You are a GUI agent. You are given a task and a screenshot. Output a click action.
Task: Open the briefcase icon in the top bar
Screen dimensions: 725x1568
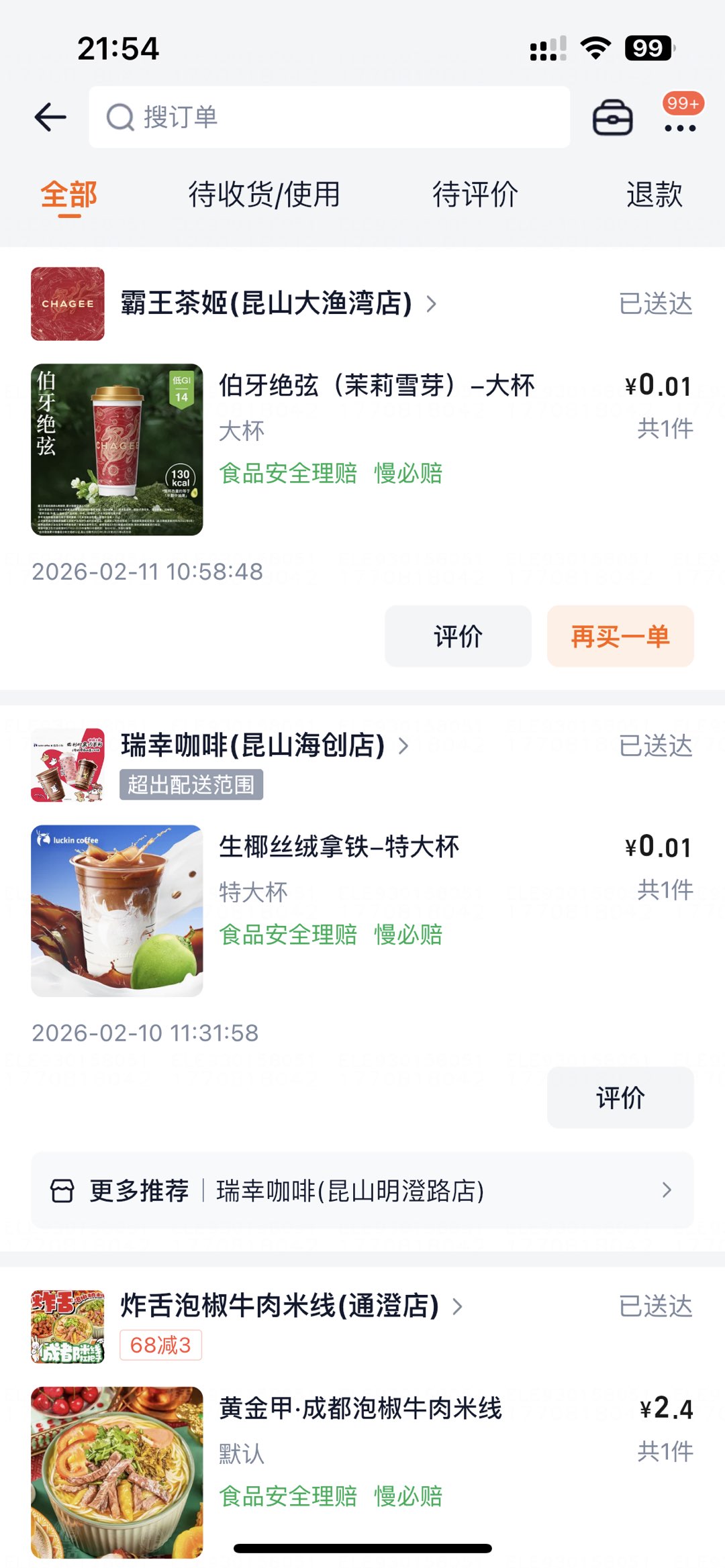612,118
